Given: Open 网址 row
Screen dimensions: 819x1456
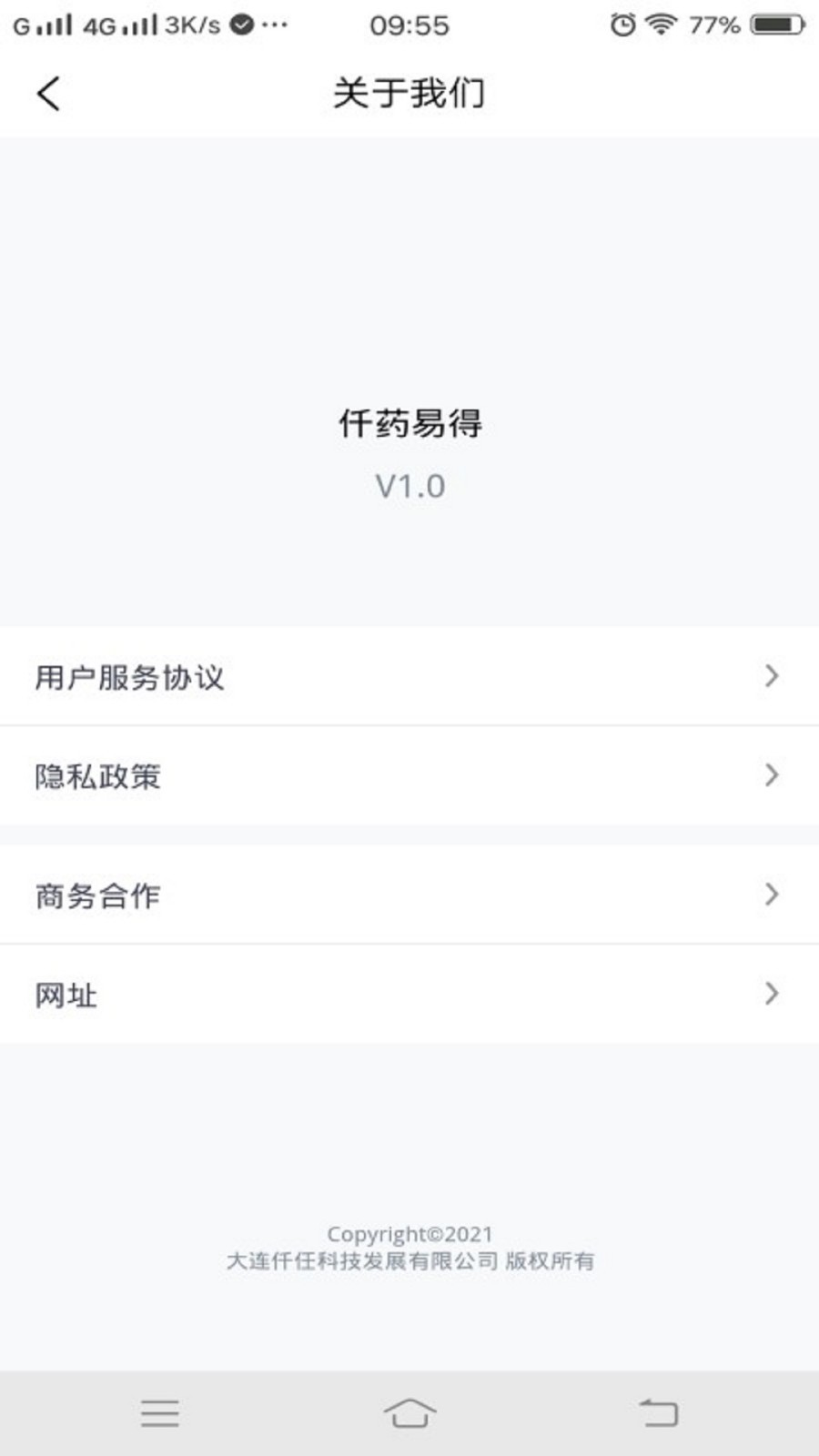Looking at the screenshot, I should [x=409, y=994].
